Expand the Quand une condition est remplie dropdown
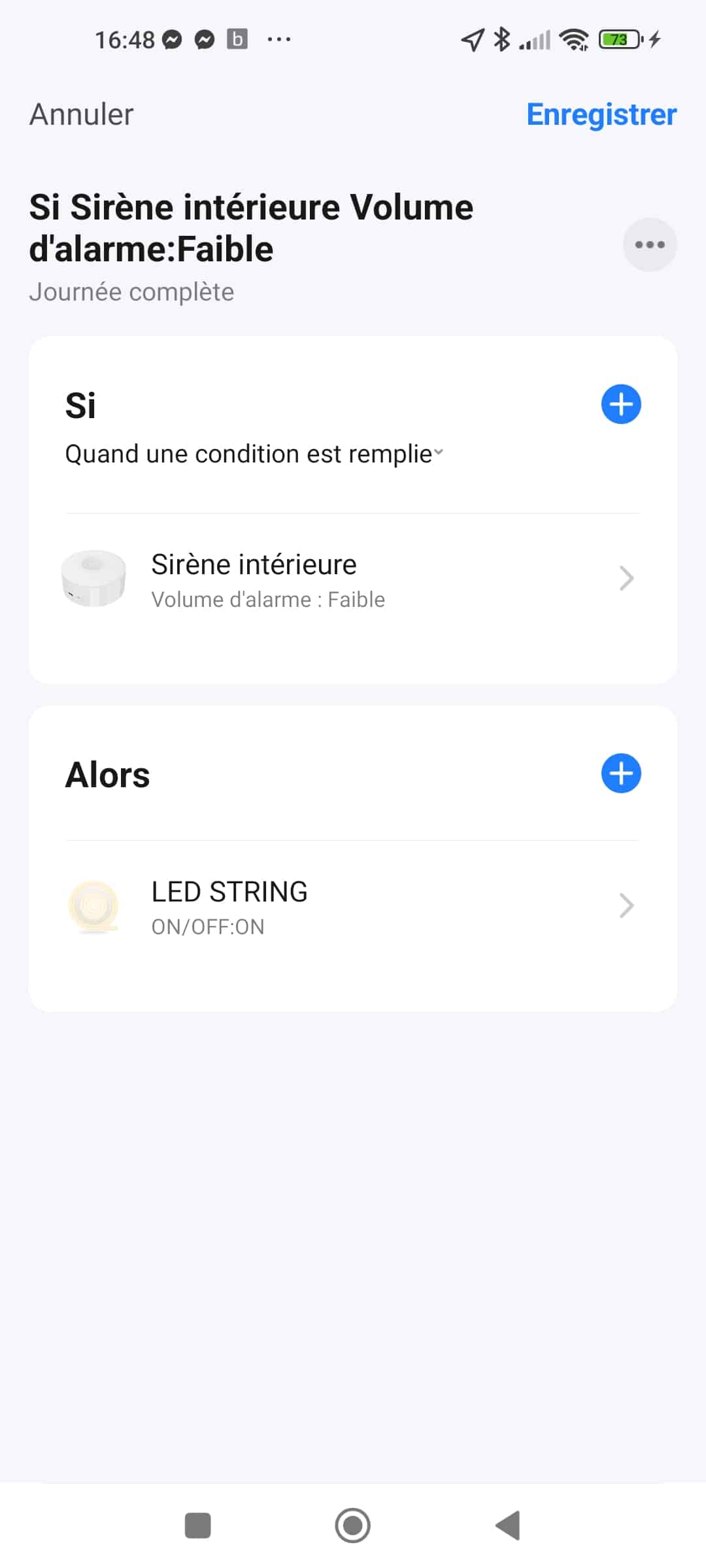Screen dimensions: 706x1568 coord(254,453)
